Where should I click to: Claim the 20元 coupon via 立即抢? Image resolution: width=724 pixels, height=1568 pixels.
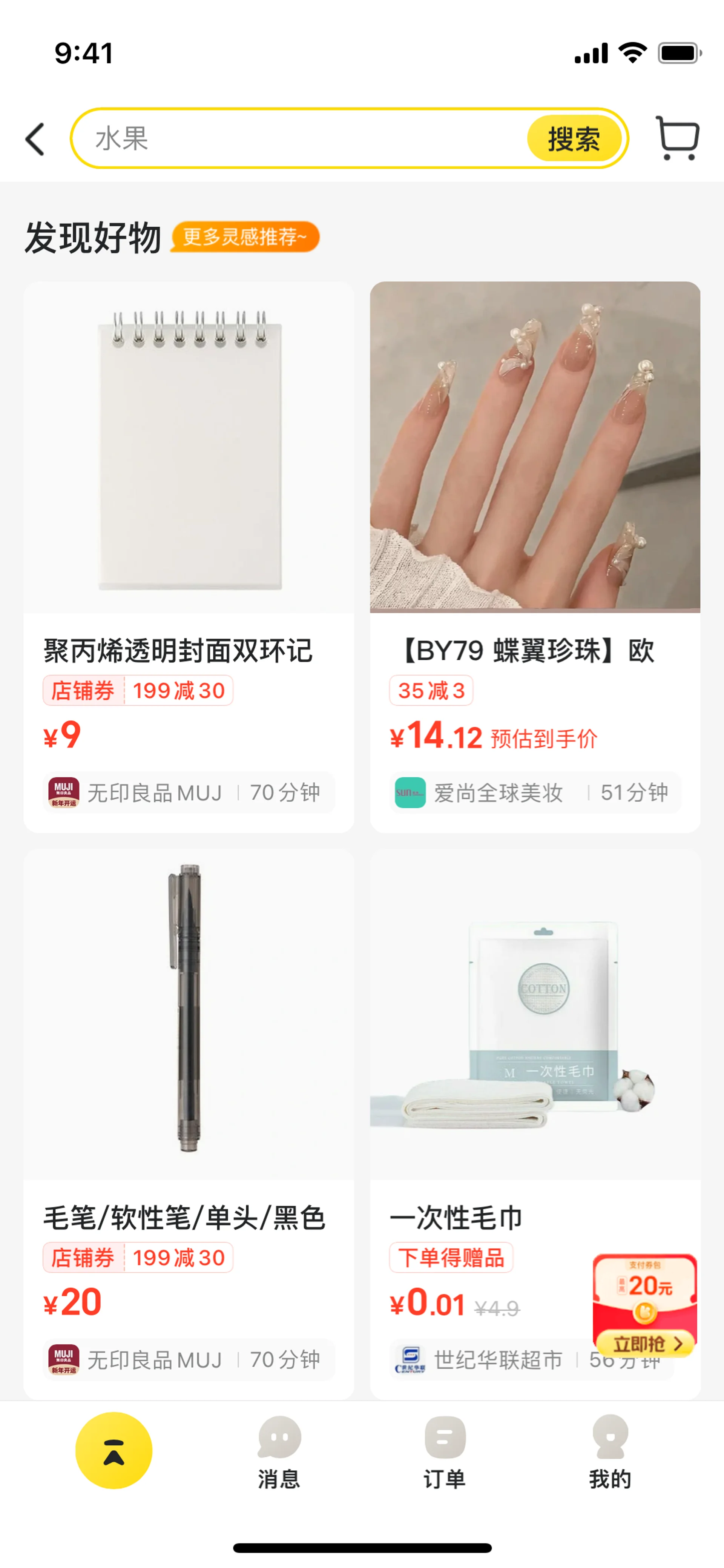point(645,1343)
